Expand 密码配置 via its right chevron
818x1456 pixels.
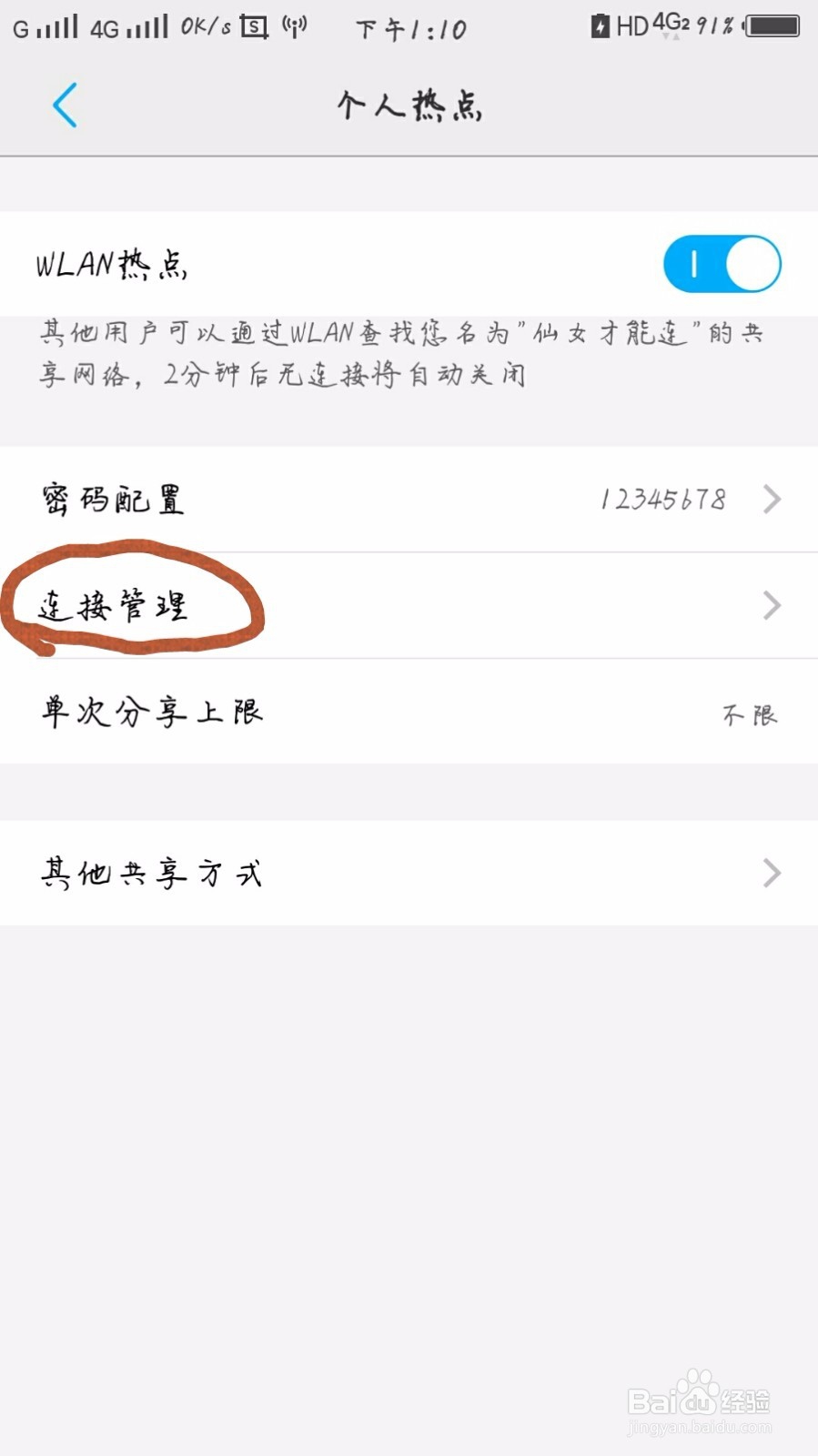(x=772, y=499)
